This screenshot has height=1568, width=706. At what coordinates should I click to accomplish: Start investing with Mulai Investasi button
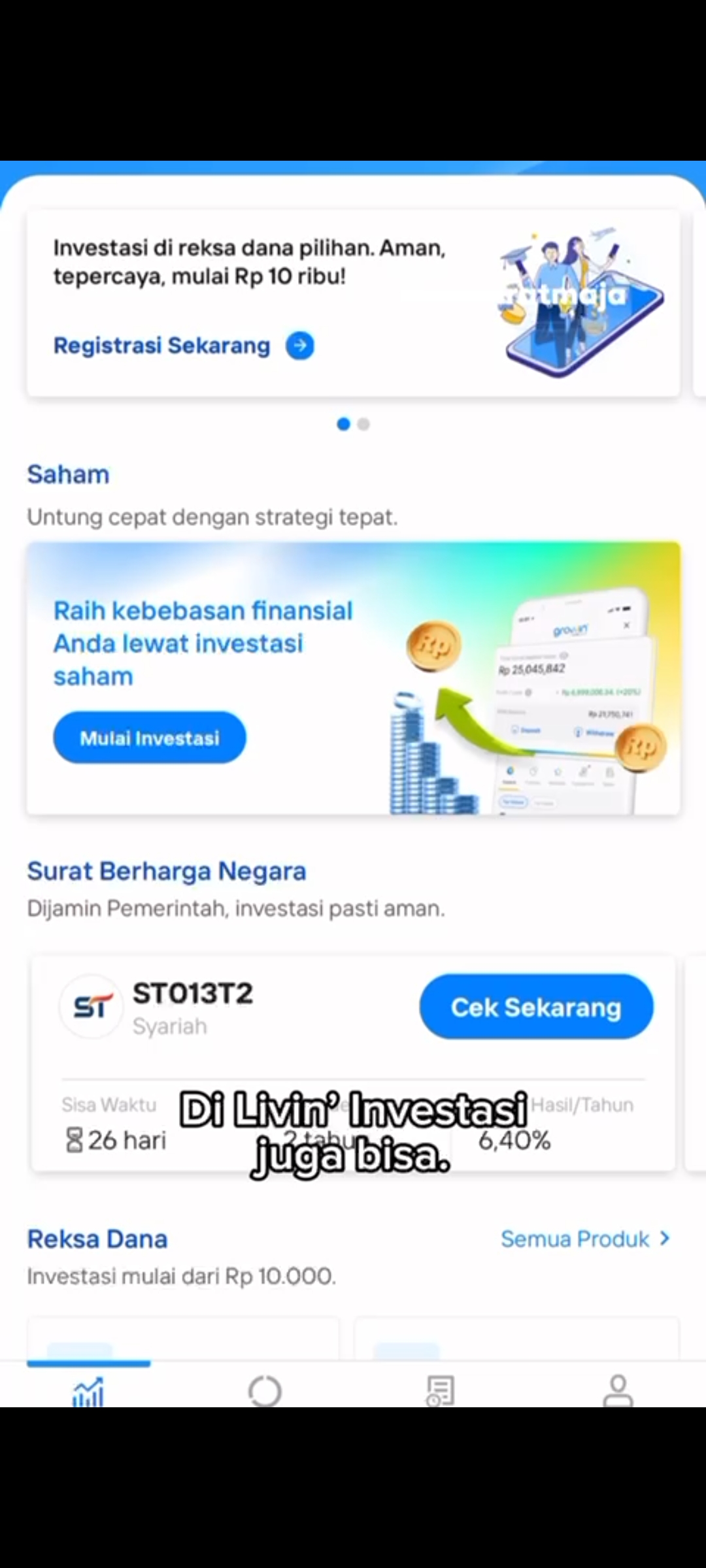[x=150, y=738]
